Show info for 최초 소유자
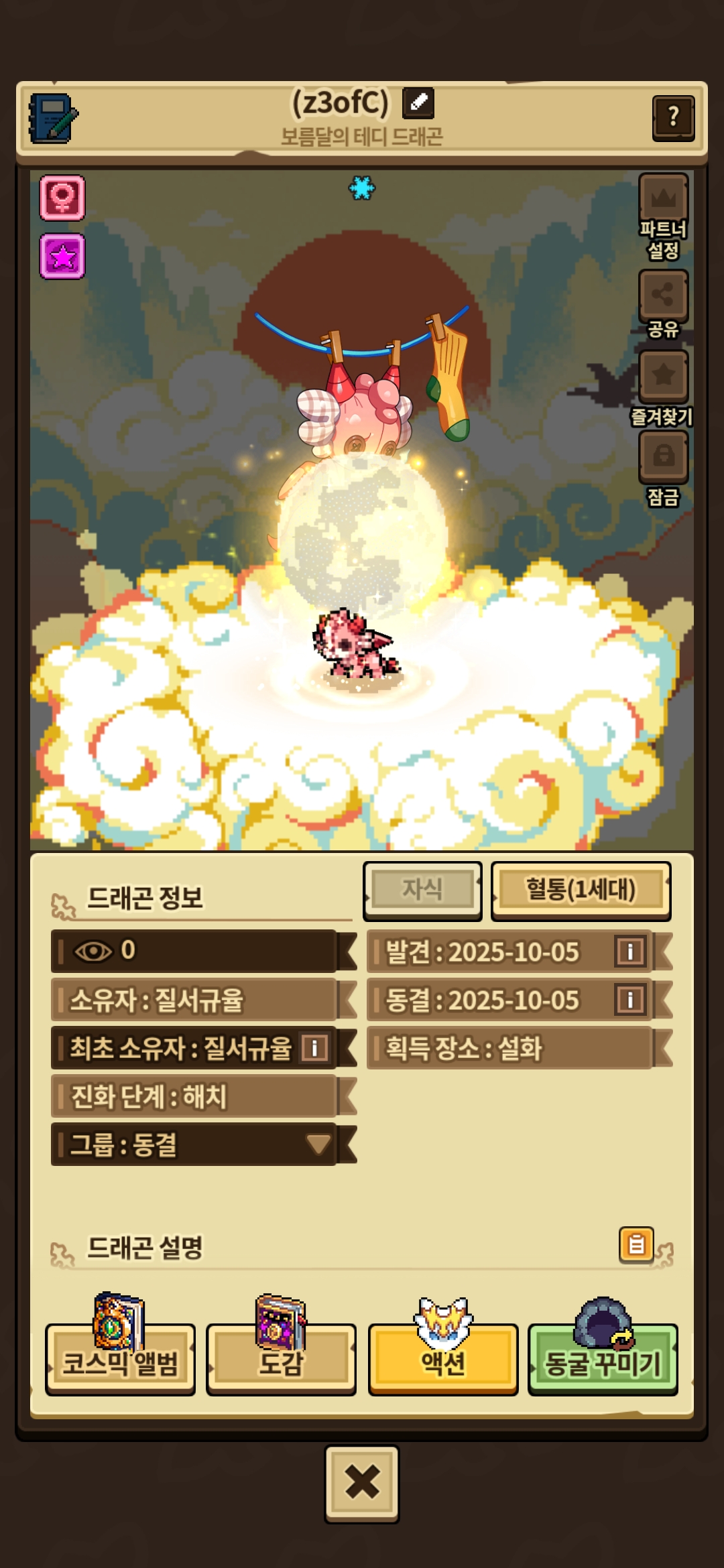 314,1047
